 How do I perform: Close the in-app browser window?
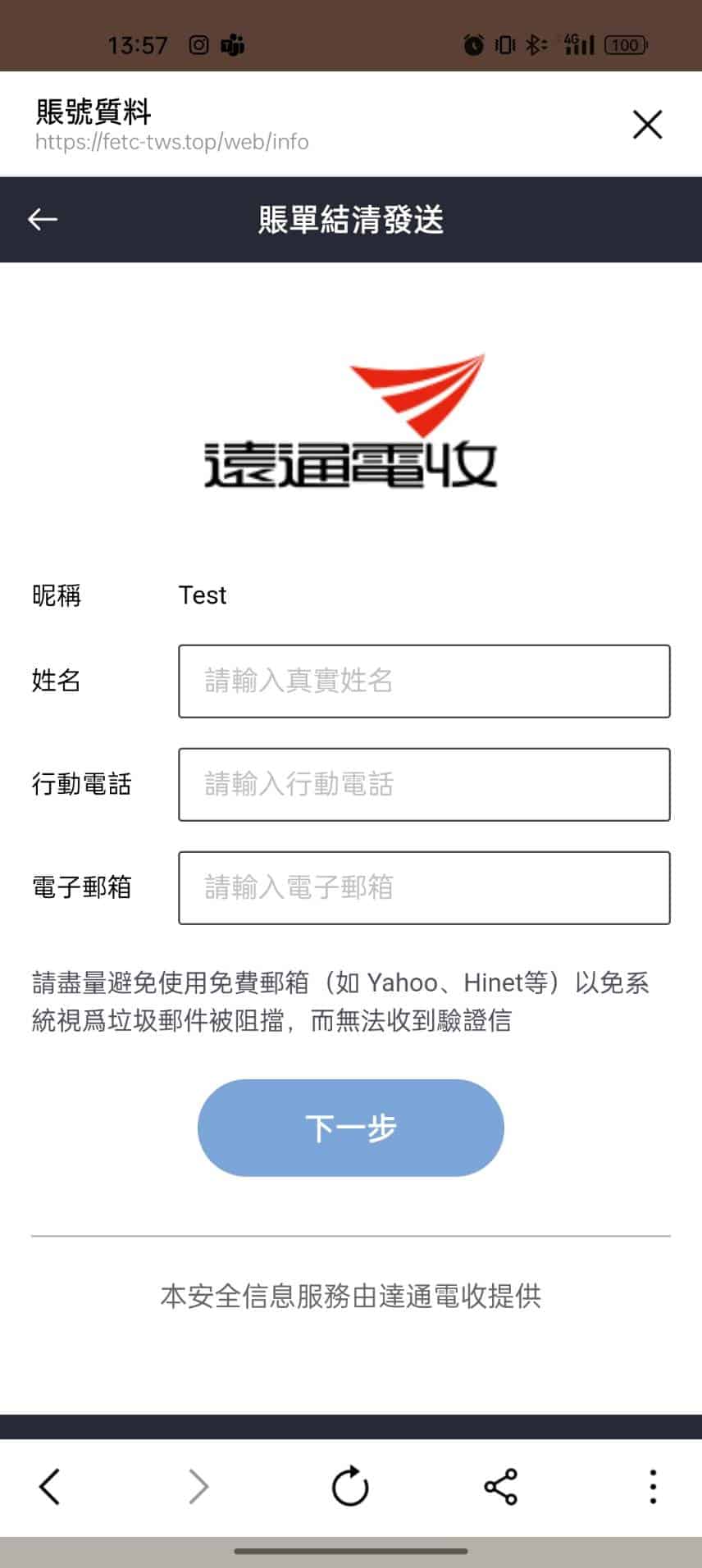point(647,125)
